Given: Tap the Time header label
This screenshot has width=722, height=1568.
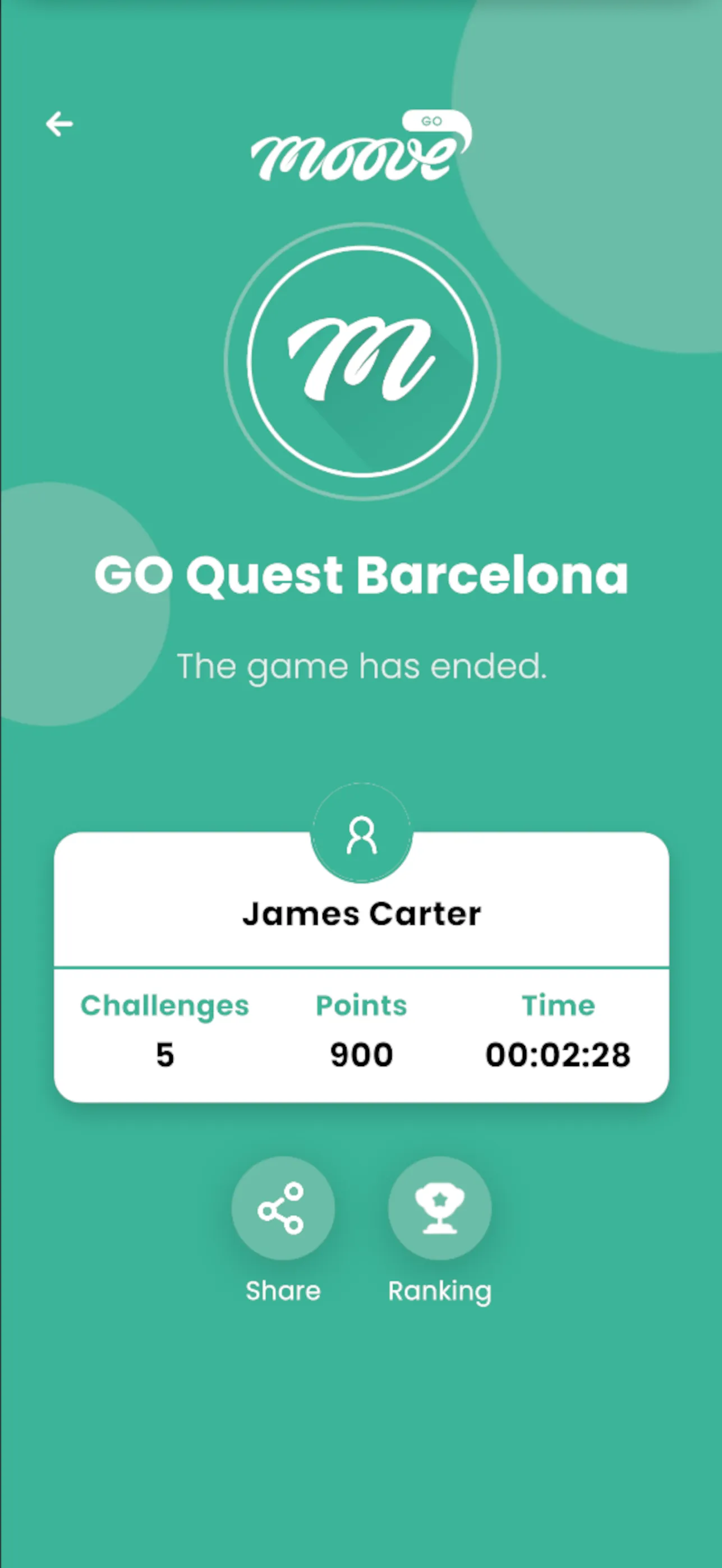Looking at the screenshot, I should click(558, 1006).
